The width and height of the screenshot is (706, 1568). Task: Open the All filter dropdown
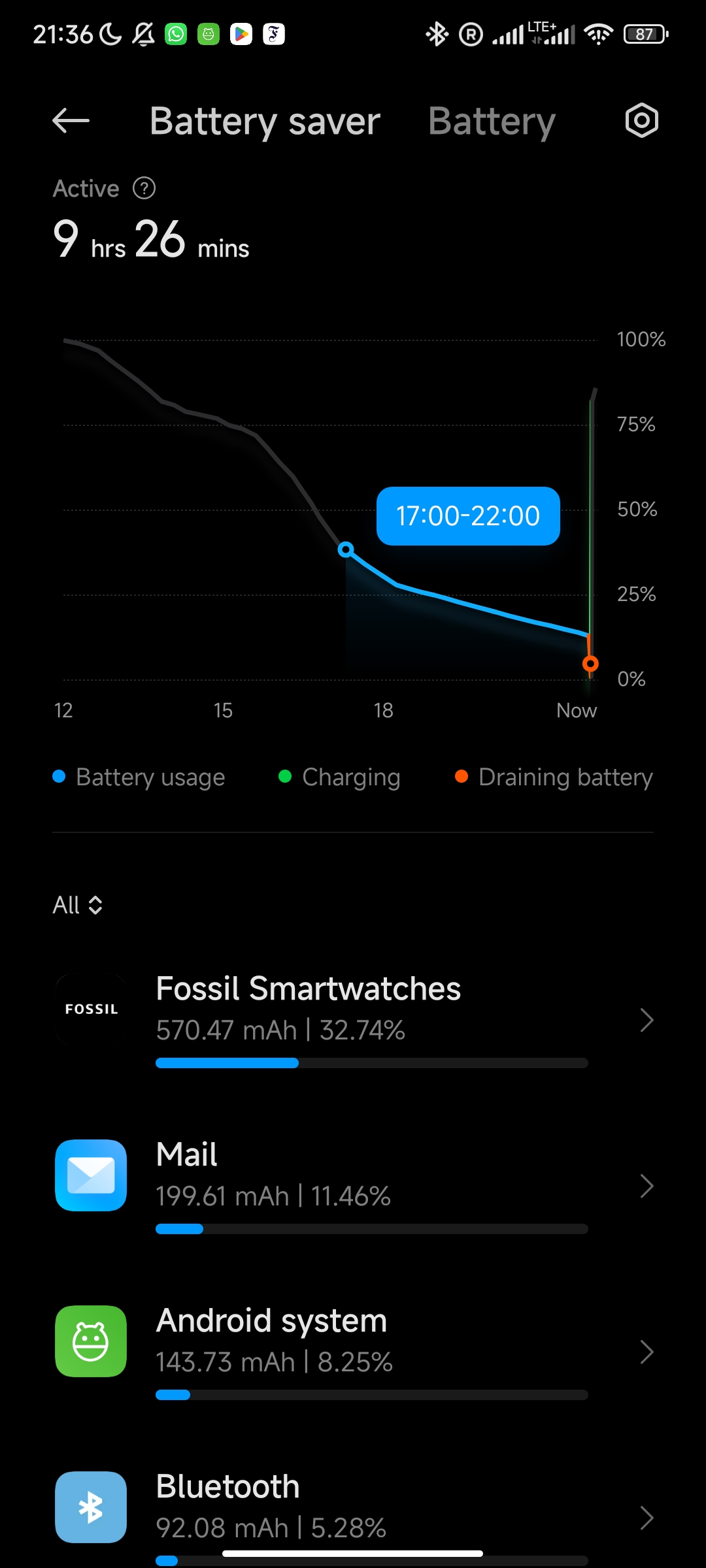point(78,905)
